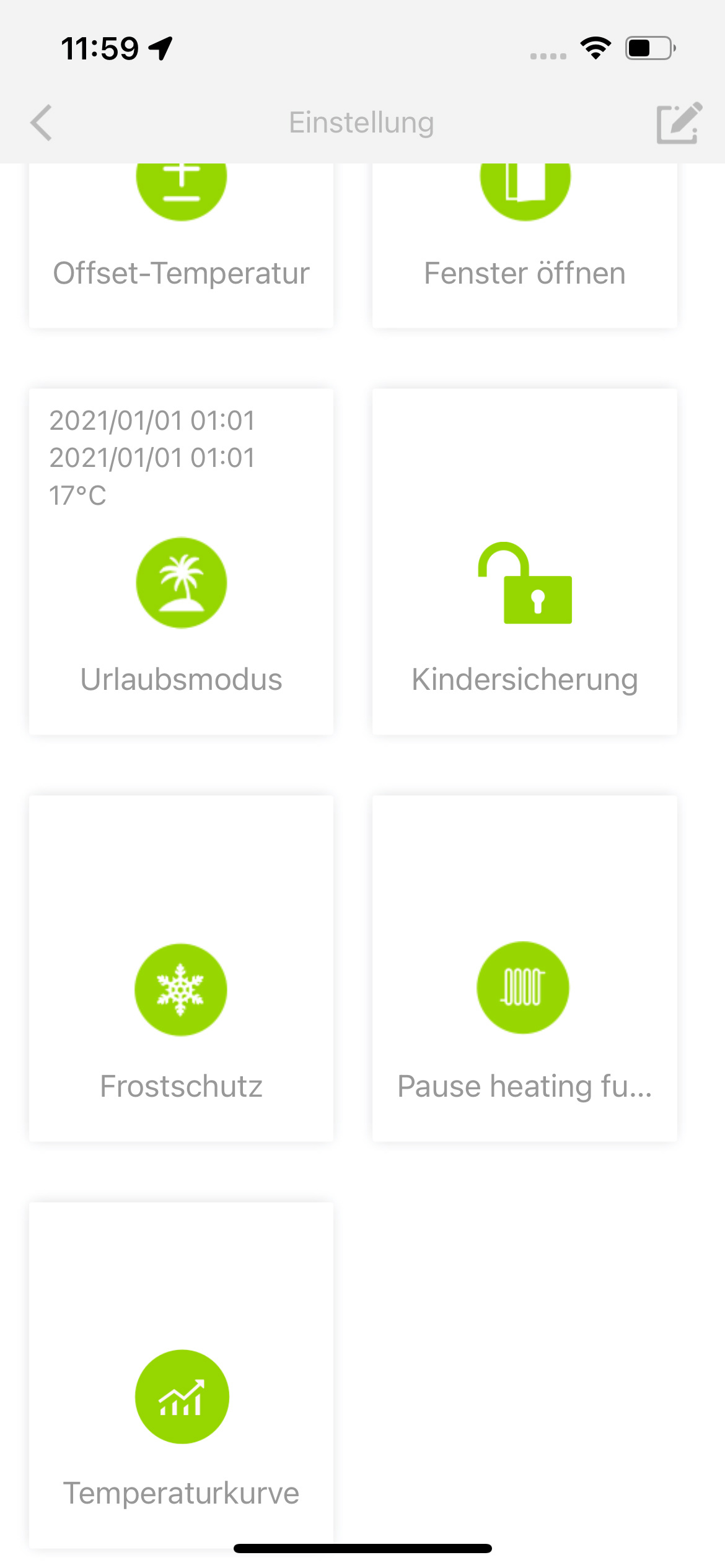
Task: Go back from the Einstellung screen
Action: (42, 123)
